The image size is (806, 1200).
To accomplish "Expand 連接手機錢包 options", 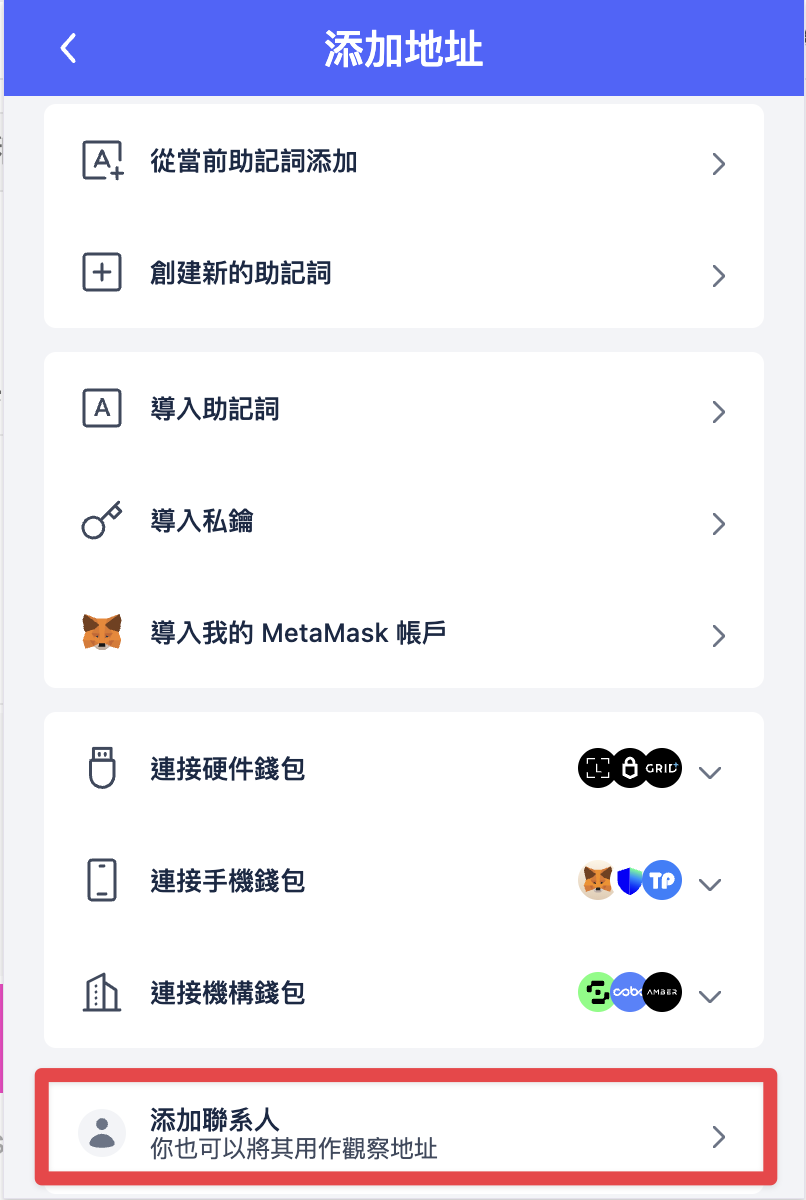I will coord(403,882).
